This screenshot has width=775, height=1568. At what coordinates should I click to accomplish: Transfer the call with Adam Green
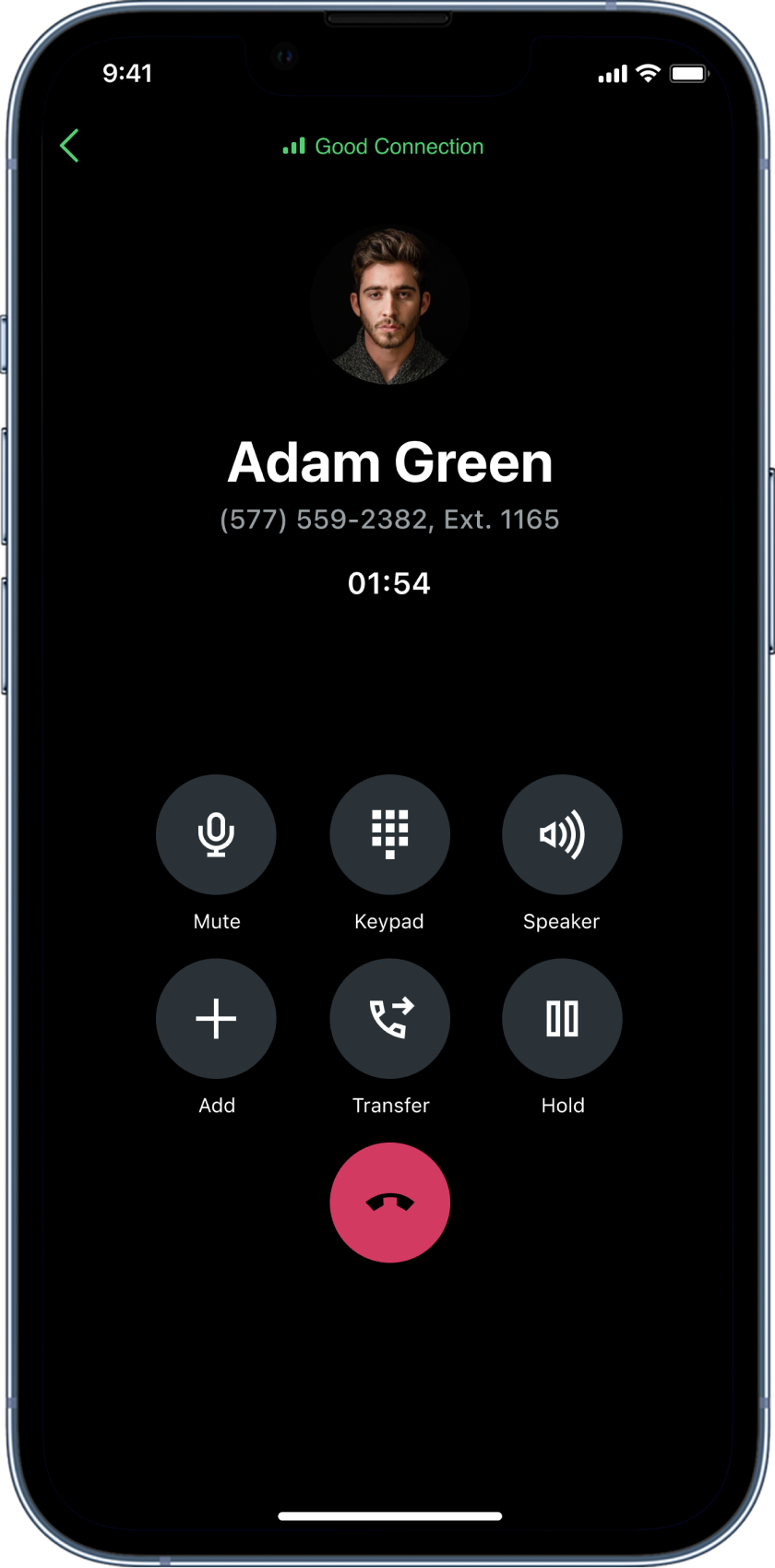(x=389, y=1019)
